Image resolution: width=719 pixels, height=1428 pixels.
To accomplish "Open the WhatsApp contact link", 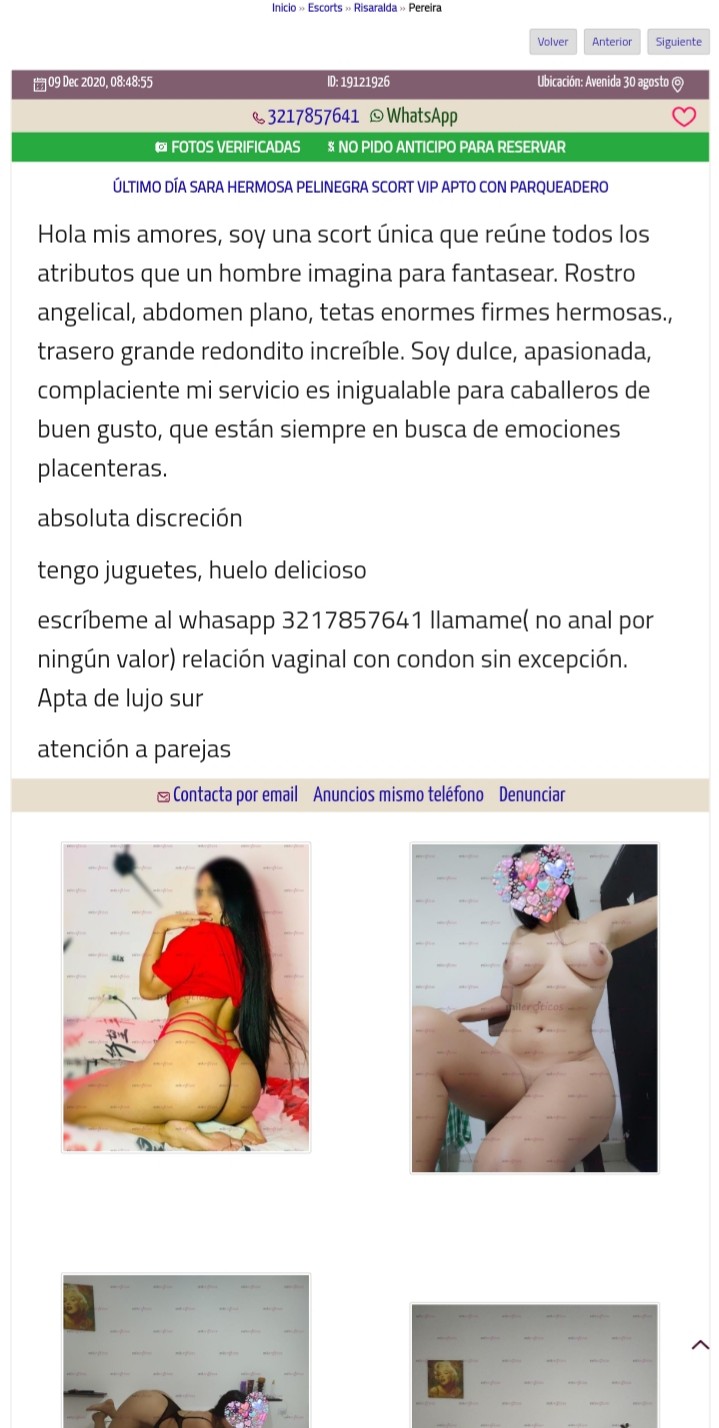I will [x=414, y=116].
